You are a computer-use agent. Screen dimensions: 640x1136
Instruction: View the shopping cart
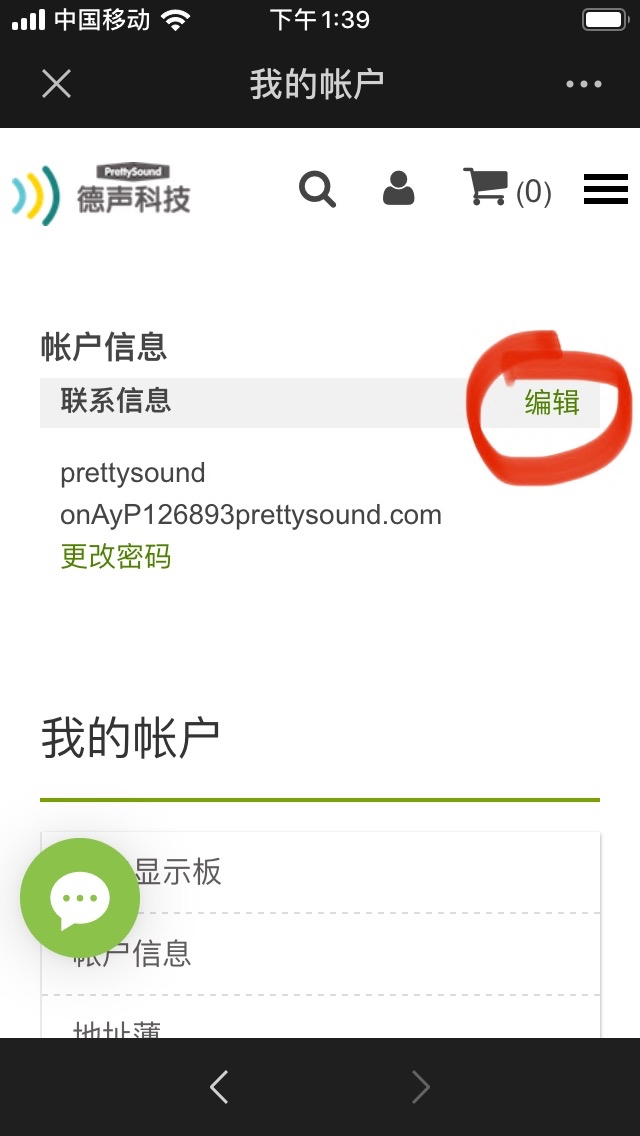pyautogui.click(x=507, y=188)
